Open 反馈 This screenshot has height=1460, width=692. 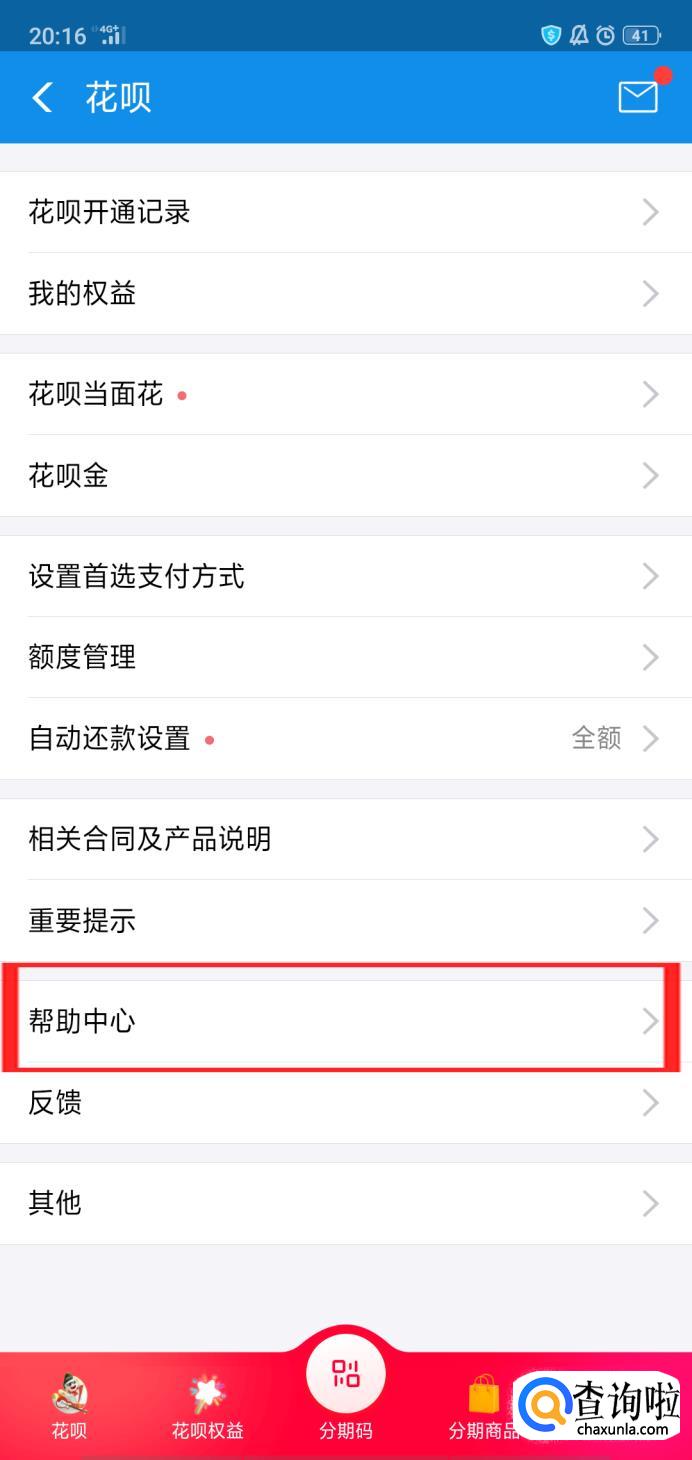click(345, 1102)
